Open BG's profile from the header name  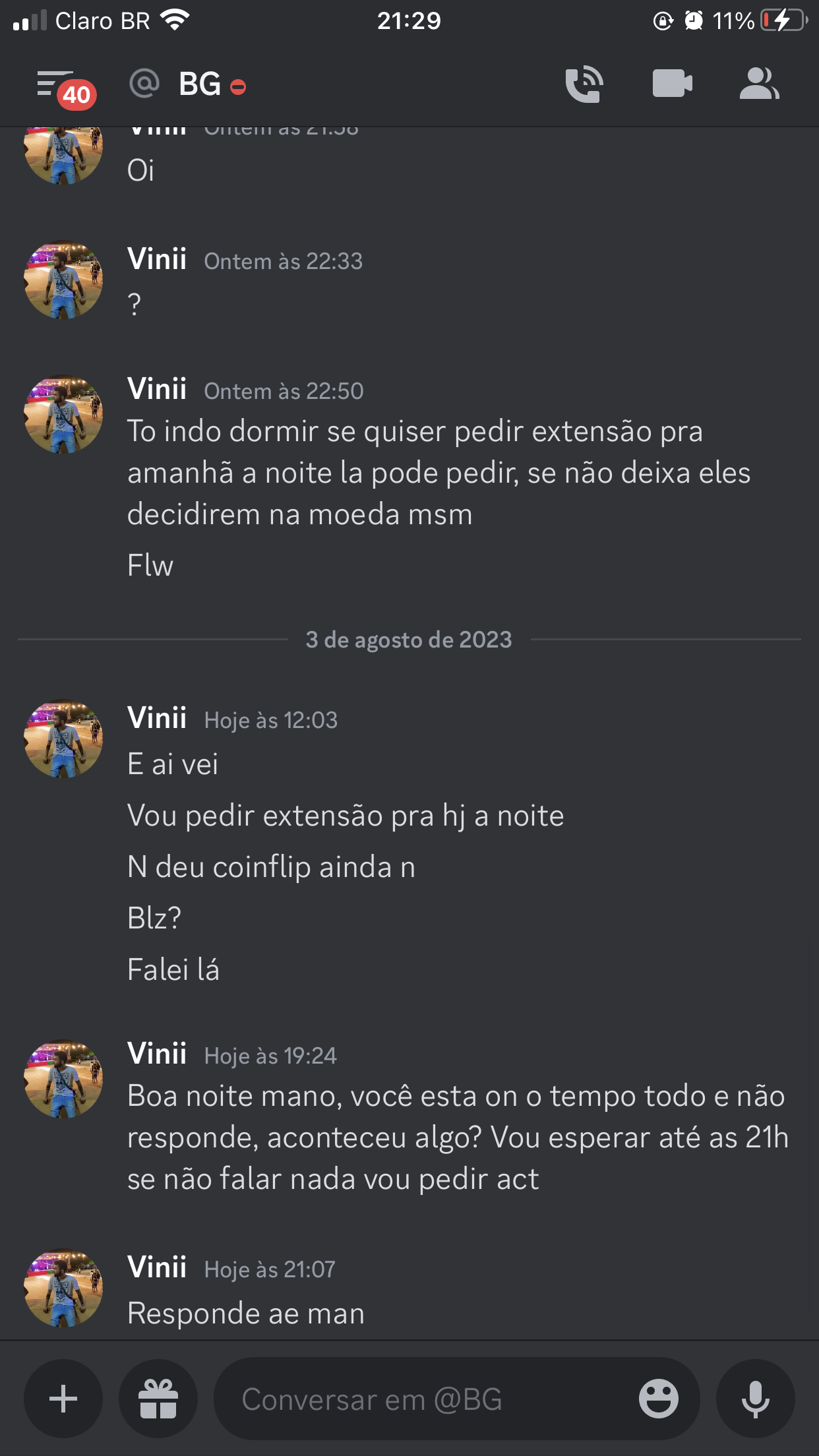pos(200,85)
